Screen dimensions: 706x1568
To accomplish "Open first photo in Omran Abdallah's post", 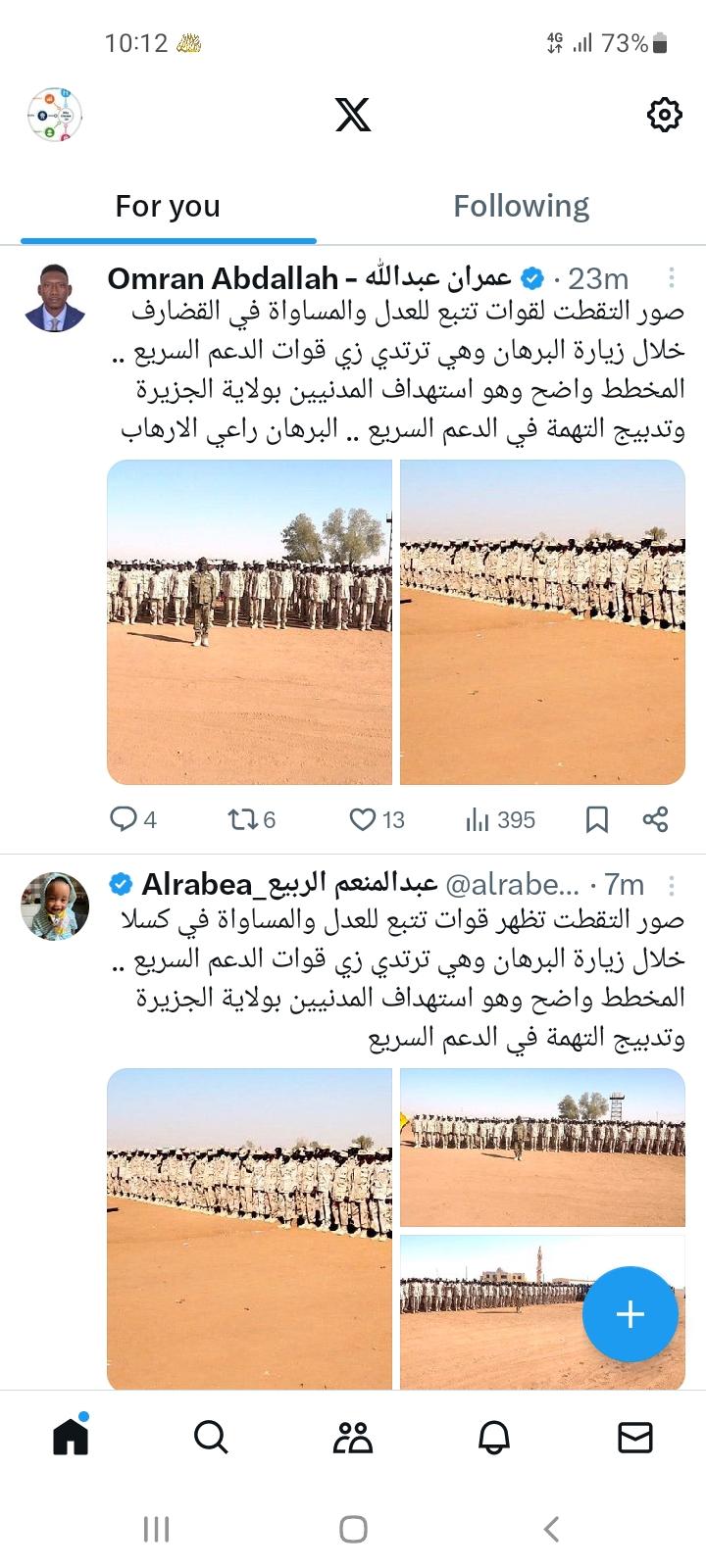I will click(249, 622).
